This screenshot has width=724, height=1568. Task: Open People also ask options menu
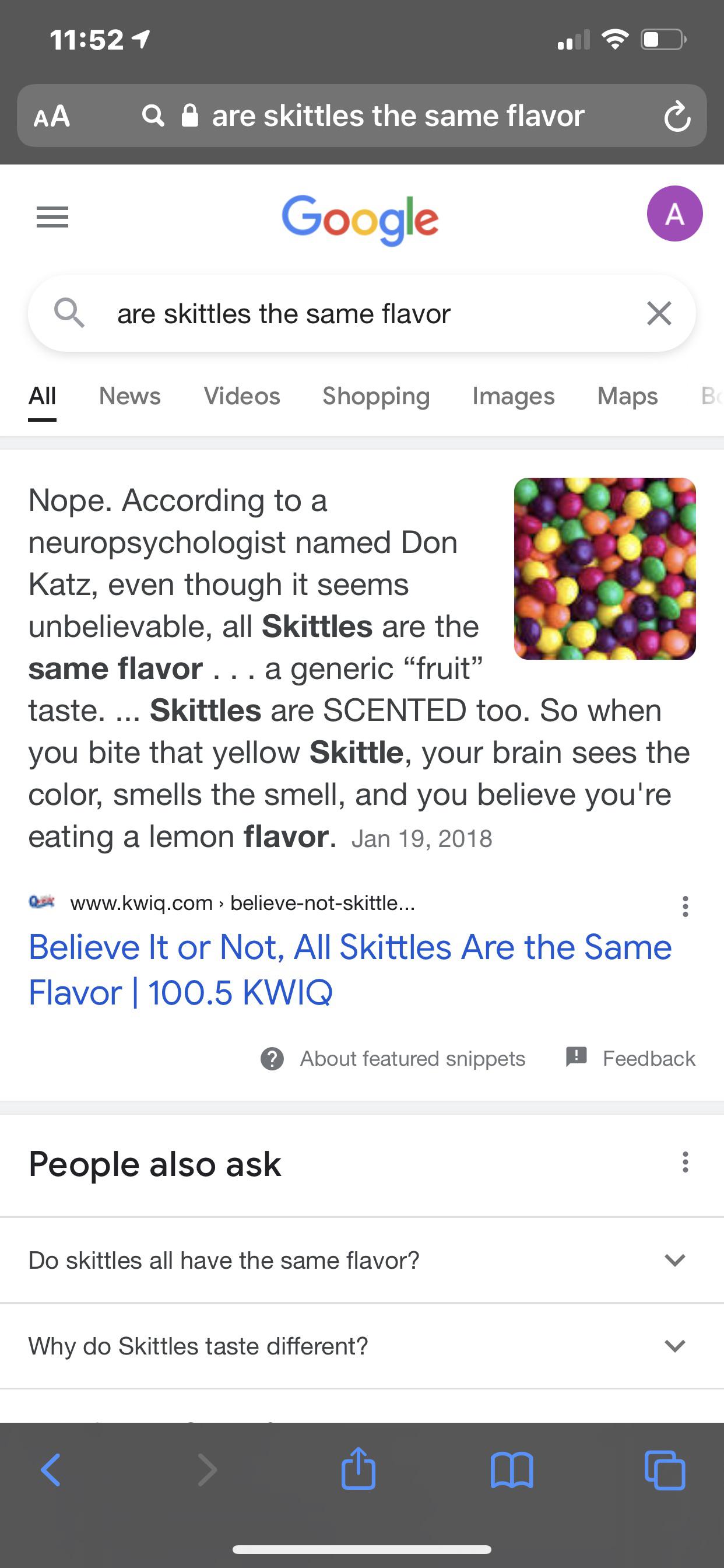tap(684, 1163)
